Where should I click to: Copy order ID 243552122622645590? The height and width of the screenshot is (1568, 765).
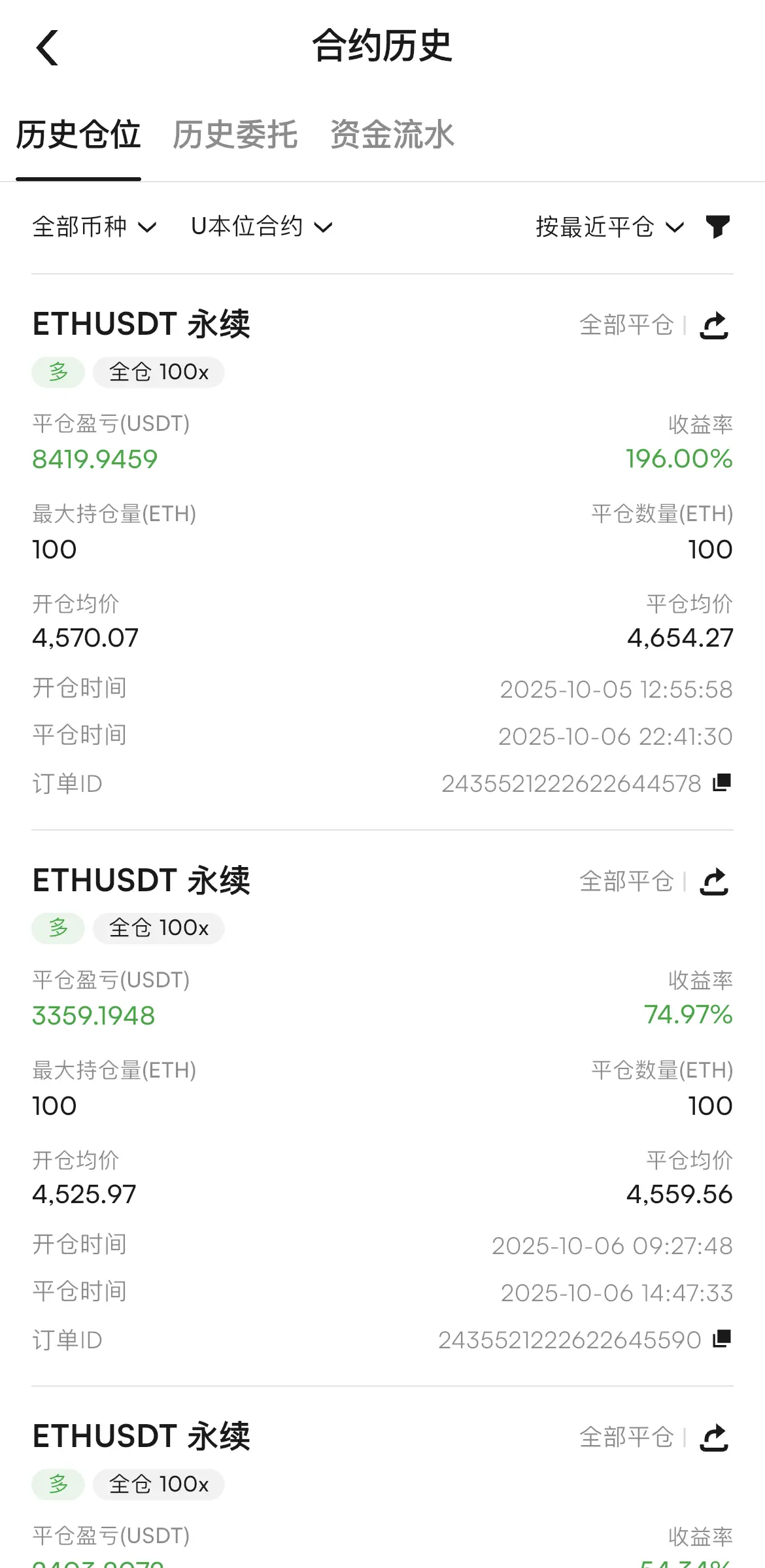coord(722,1338)
